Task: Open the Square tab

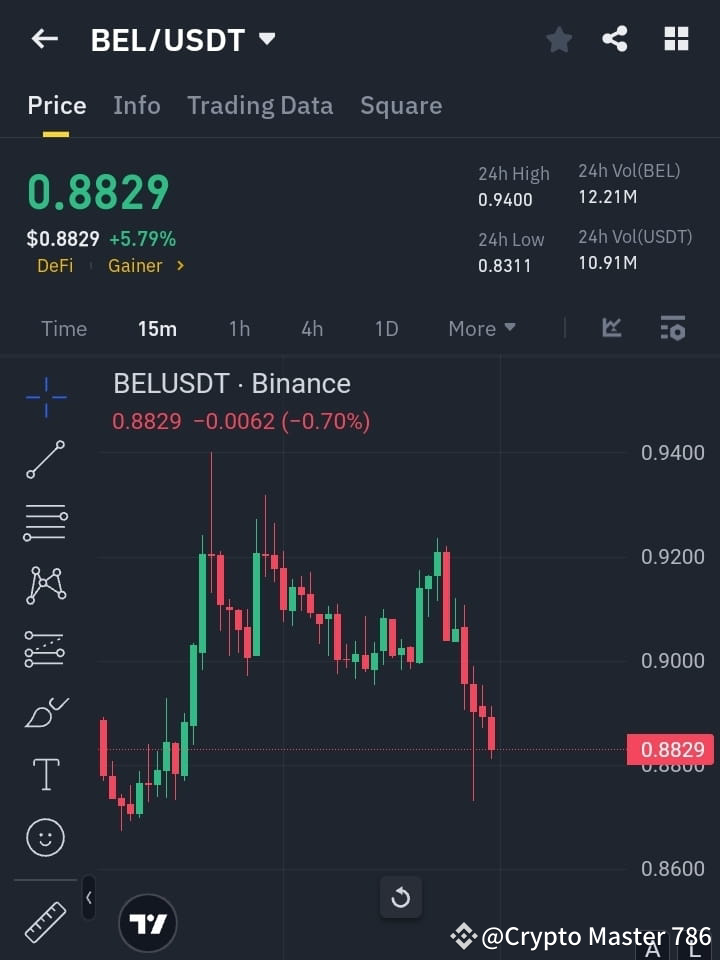Action: (400, 105)
